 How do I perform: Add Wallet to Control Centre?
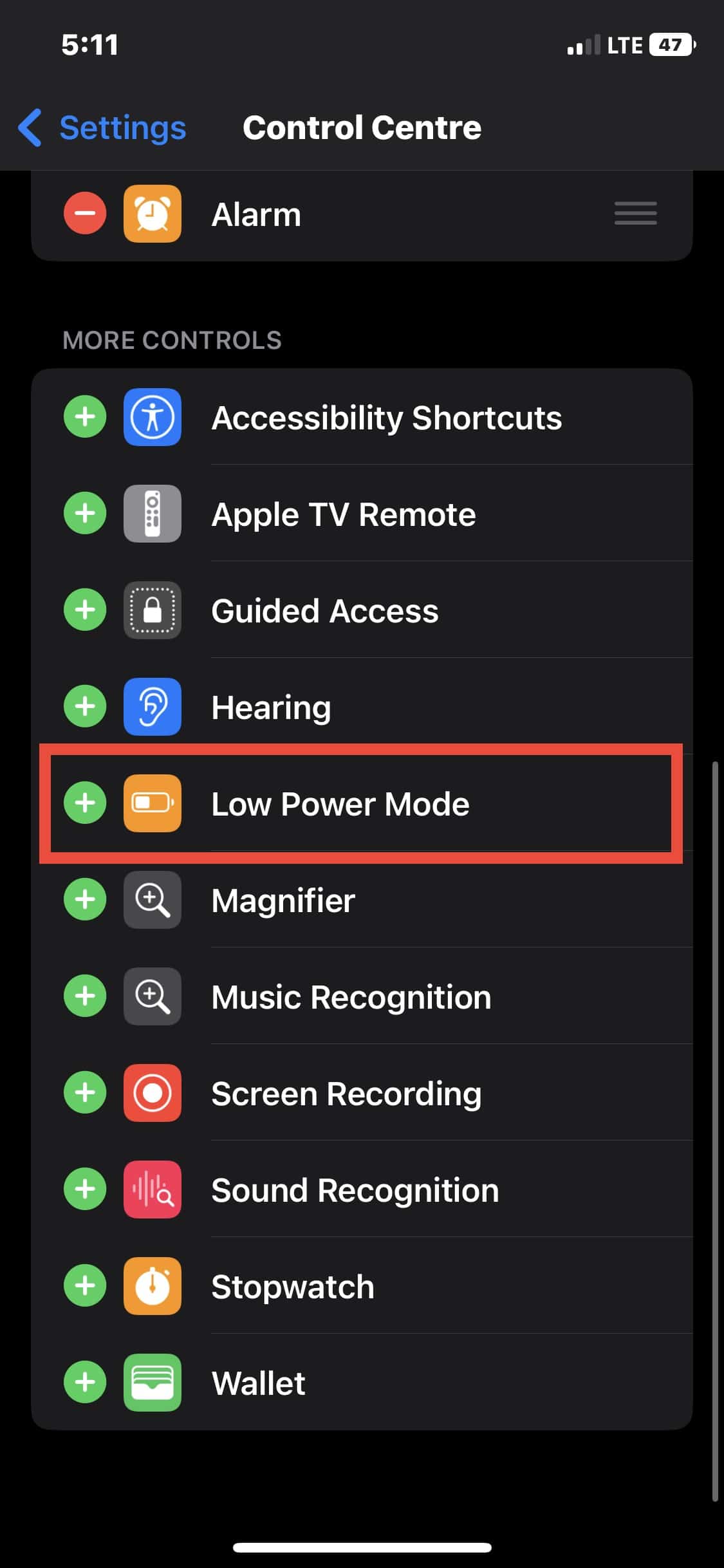pyautogui.click(x=85, y=1382)
